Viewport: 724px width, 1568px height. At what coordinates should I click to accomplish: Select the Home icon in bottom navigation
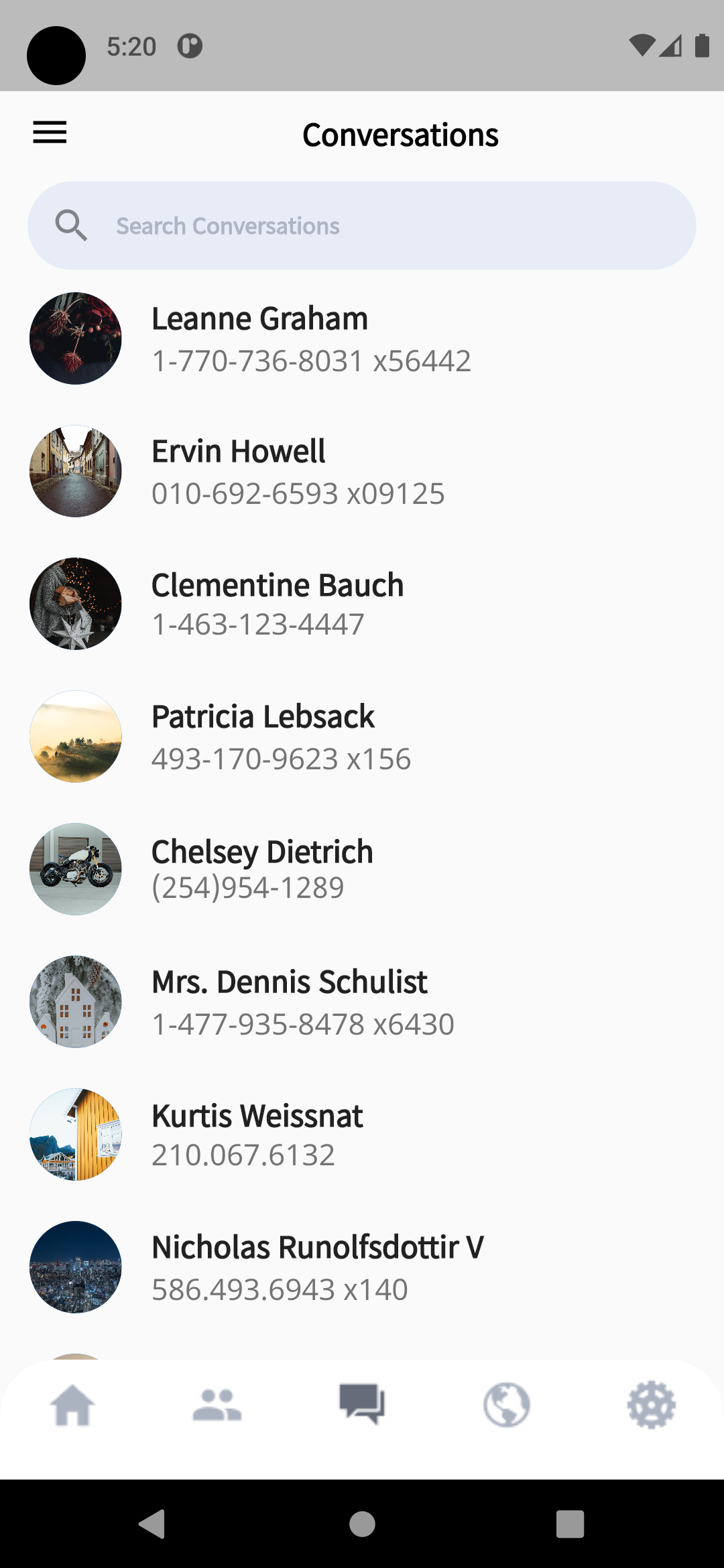tap(72, 1405)
